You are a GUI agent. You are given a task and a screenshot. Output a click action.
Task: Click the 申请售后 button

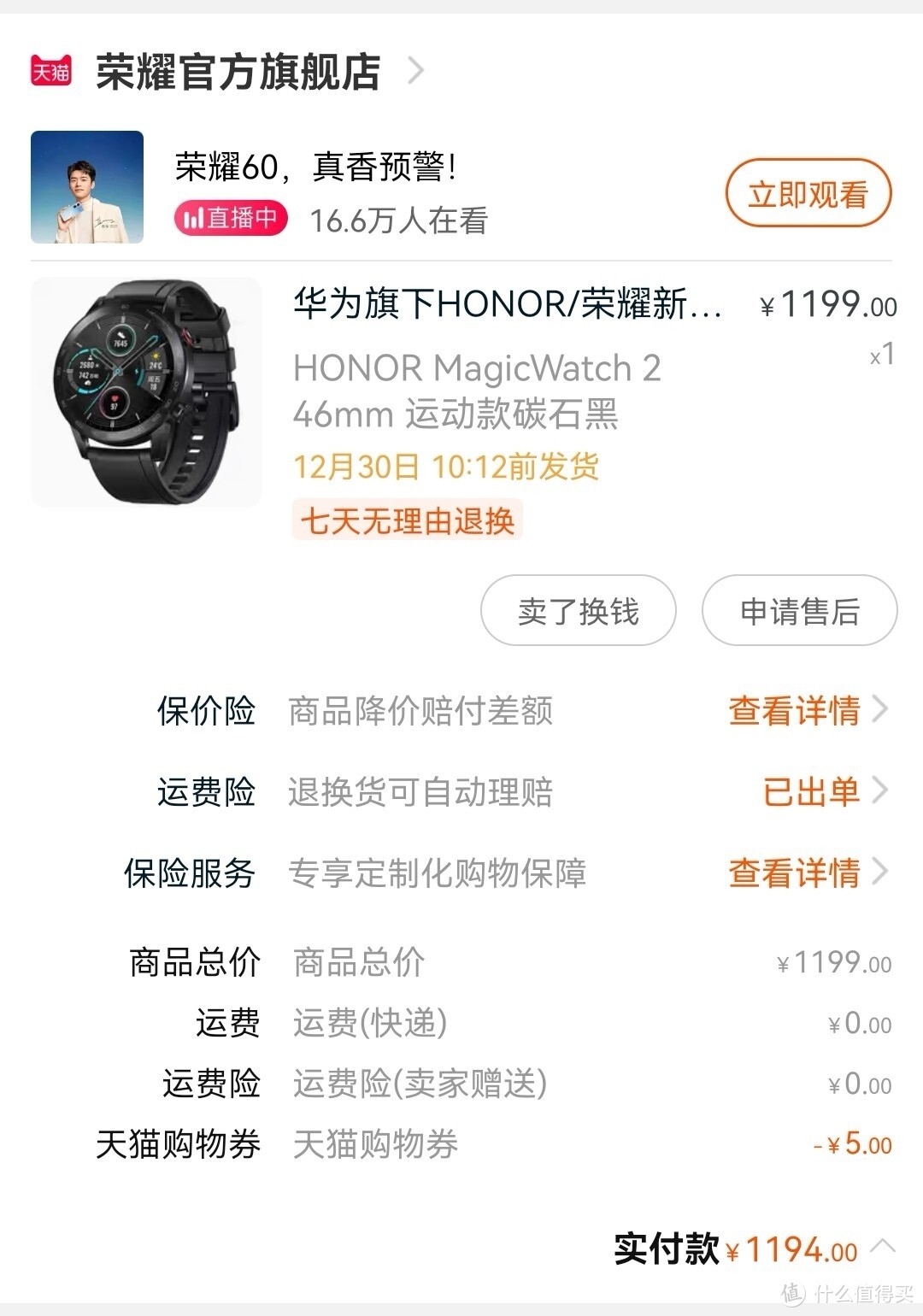(x=799, y=611)
